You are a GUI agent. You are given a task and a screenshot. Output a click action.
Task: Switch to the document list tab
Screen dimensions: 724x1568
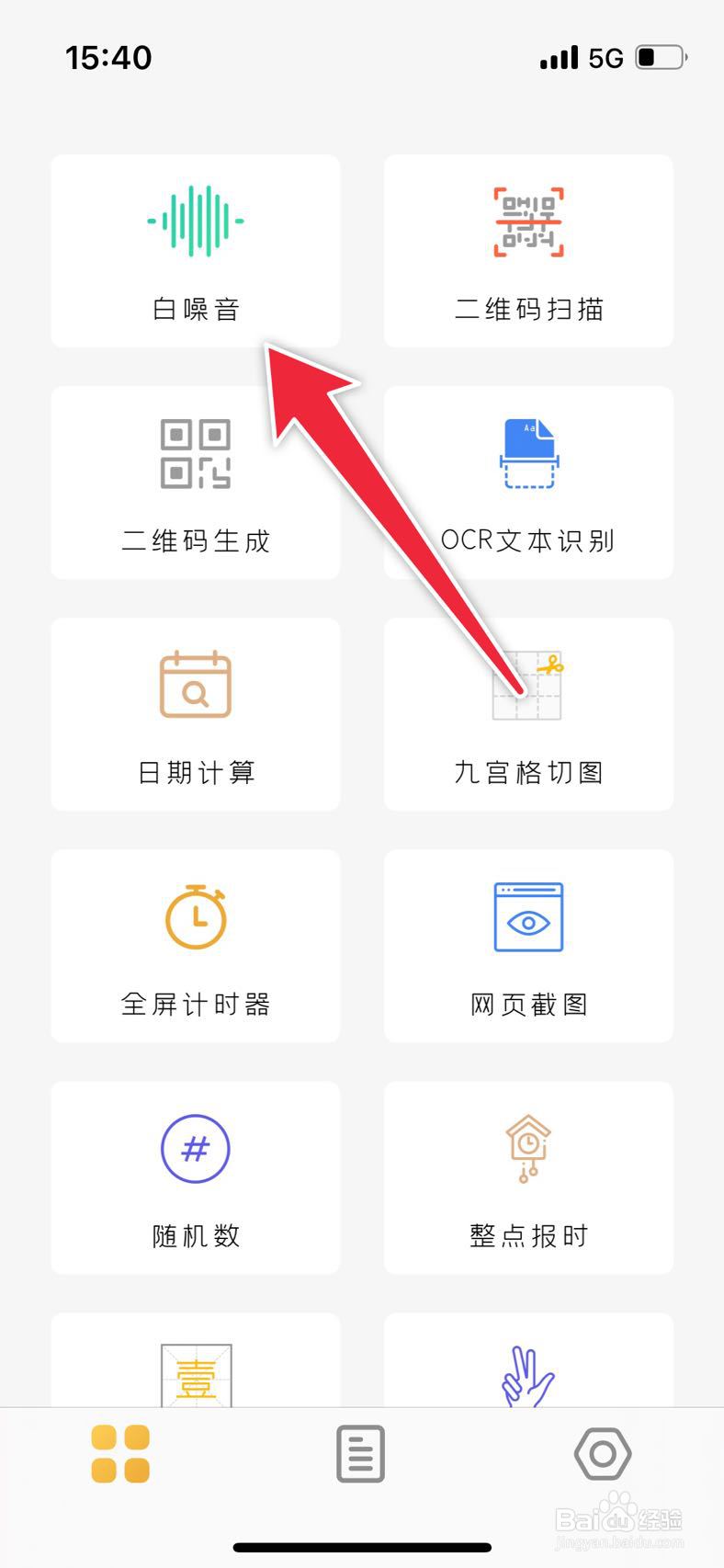click(360, 1454)
